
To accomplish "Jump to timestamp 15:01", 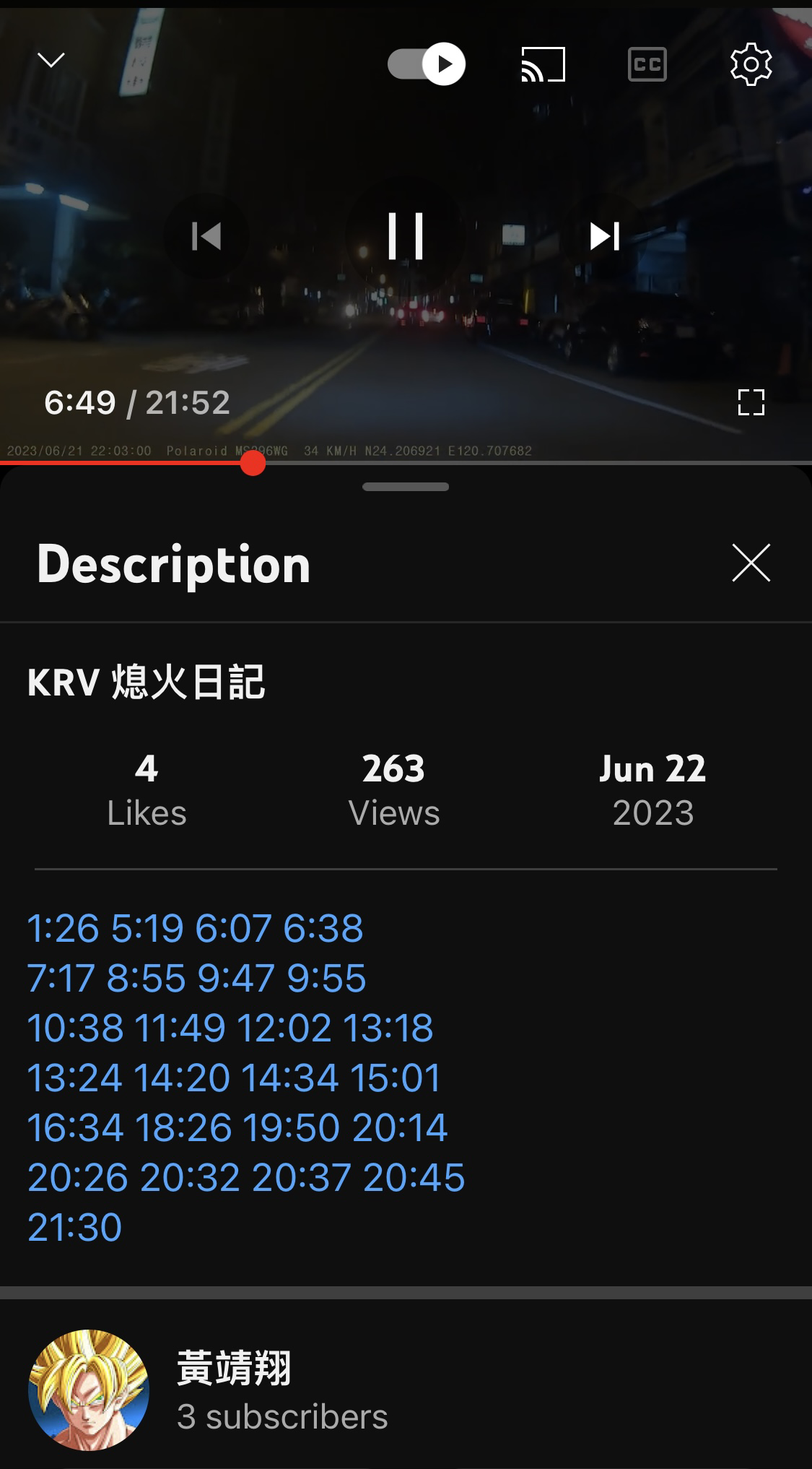I will (x=396, y=1078).
